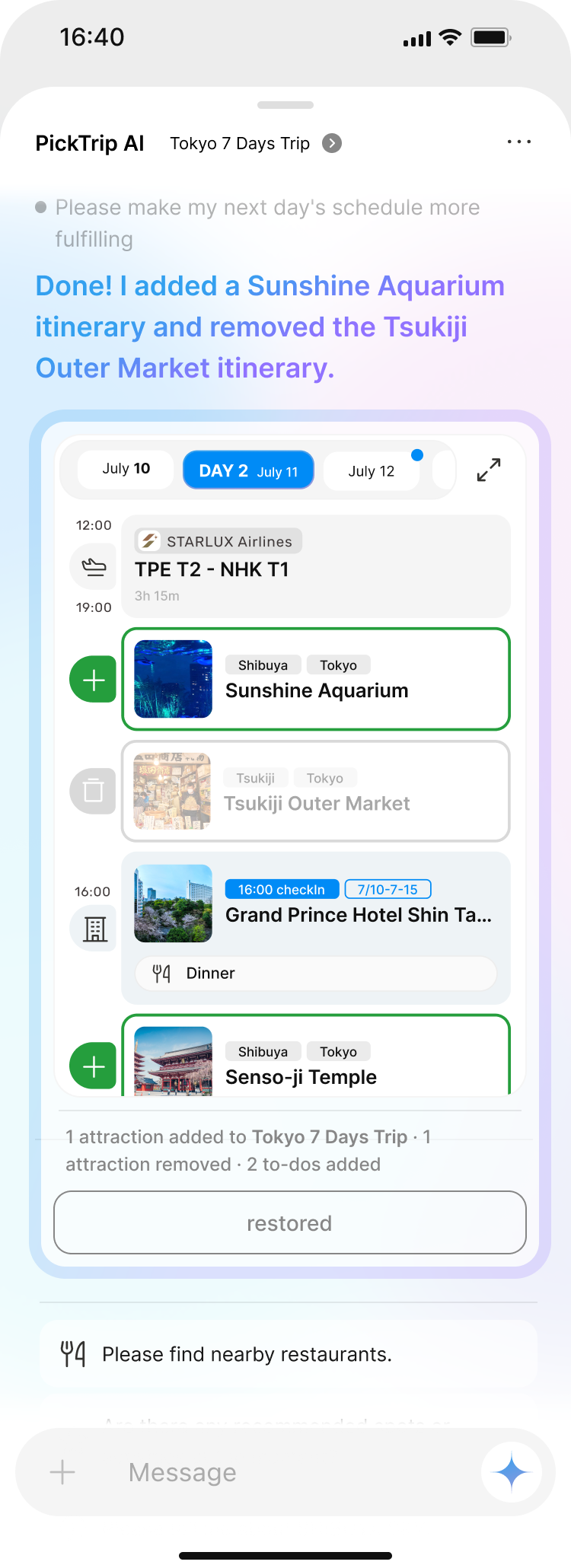Image resolution: width=571 pixels, height=1568 pixels.
Task: Open the Tokyo 7 Days Trip chevron
Action: pos(332,143)
